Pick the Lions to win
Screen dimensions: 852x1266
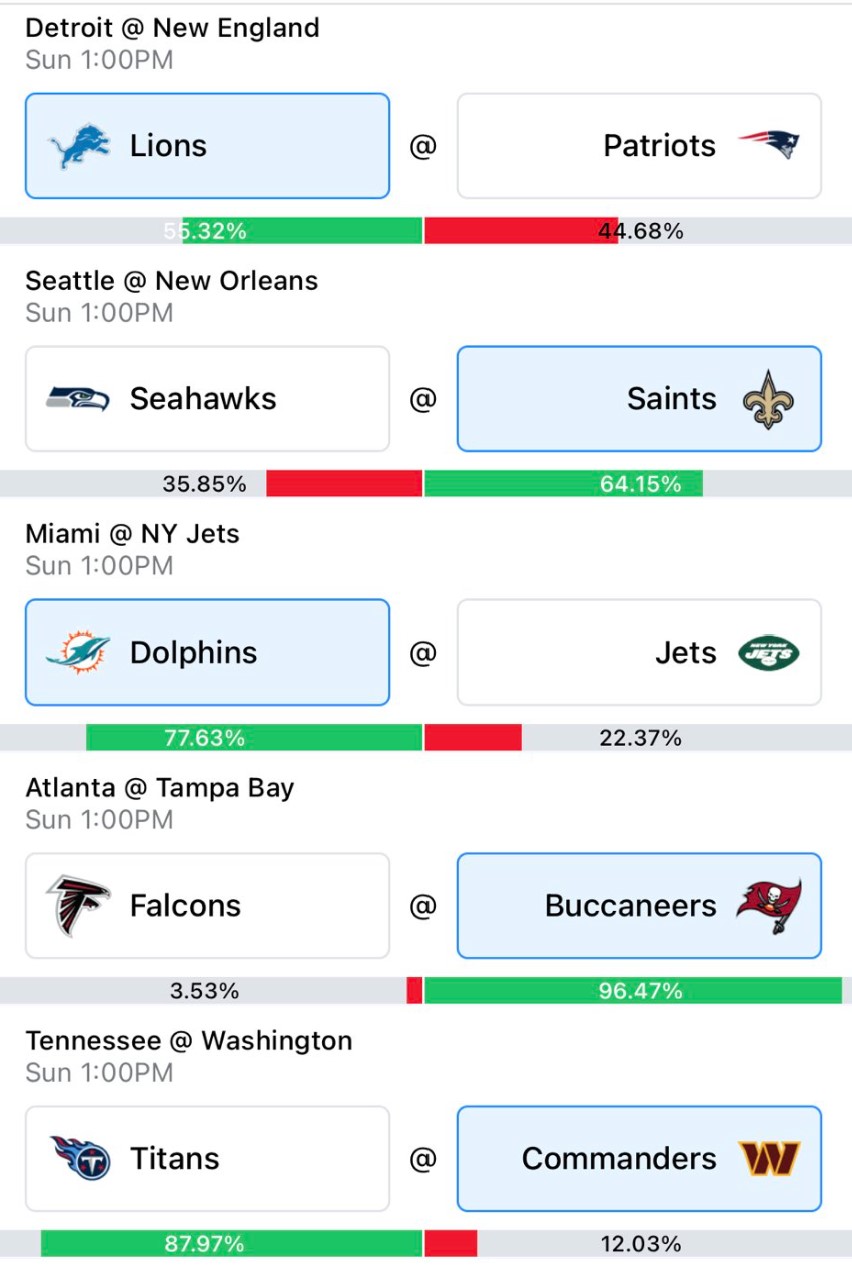click(207, 146)
